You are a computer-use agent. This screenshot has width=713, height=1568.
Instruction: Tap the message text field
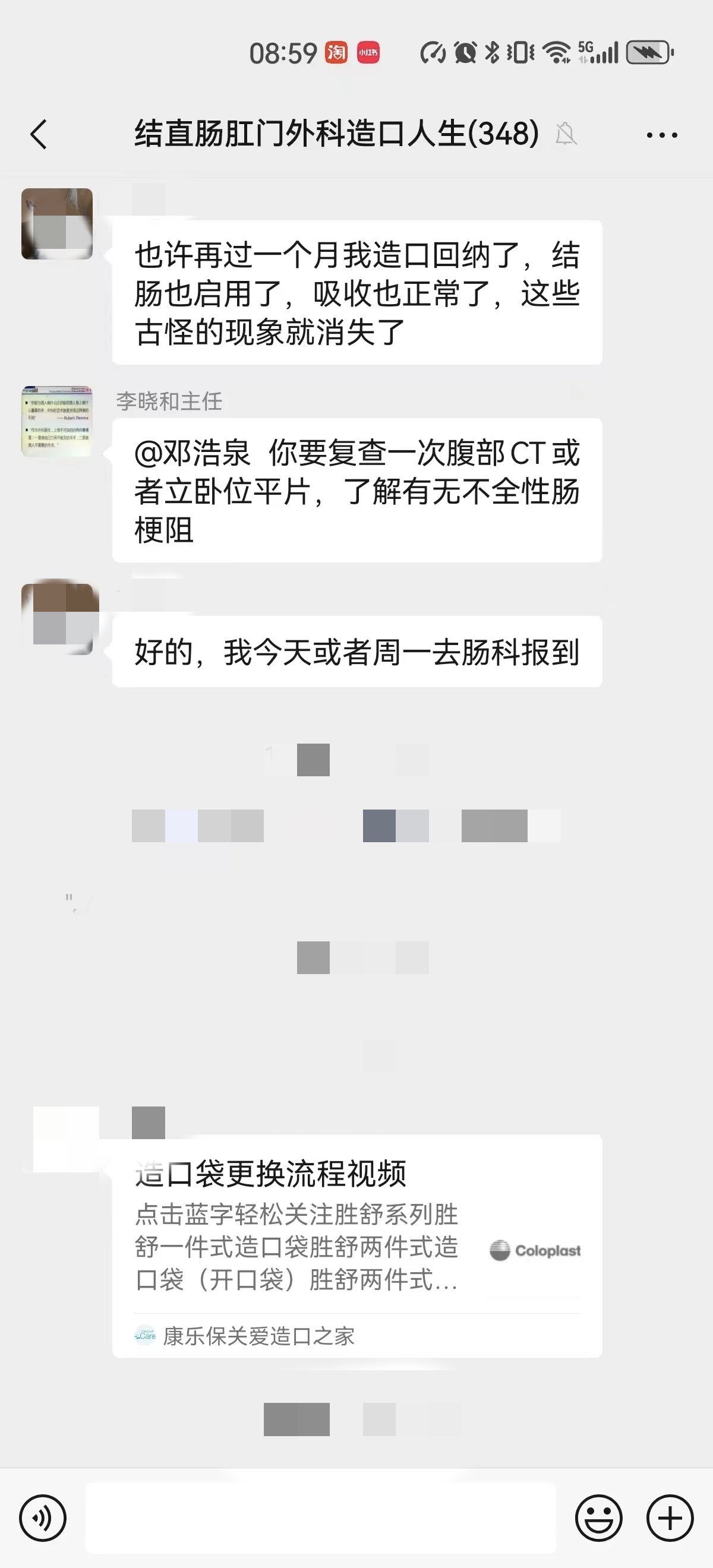(320, 1518)
